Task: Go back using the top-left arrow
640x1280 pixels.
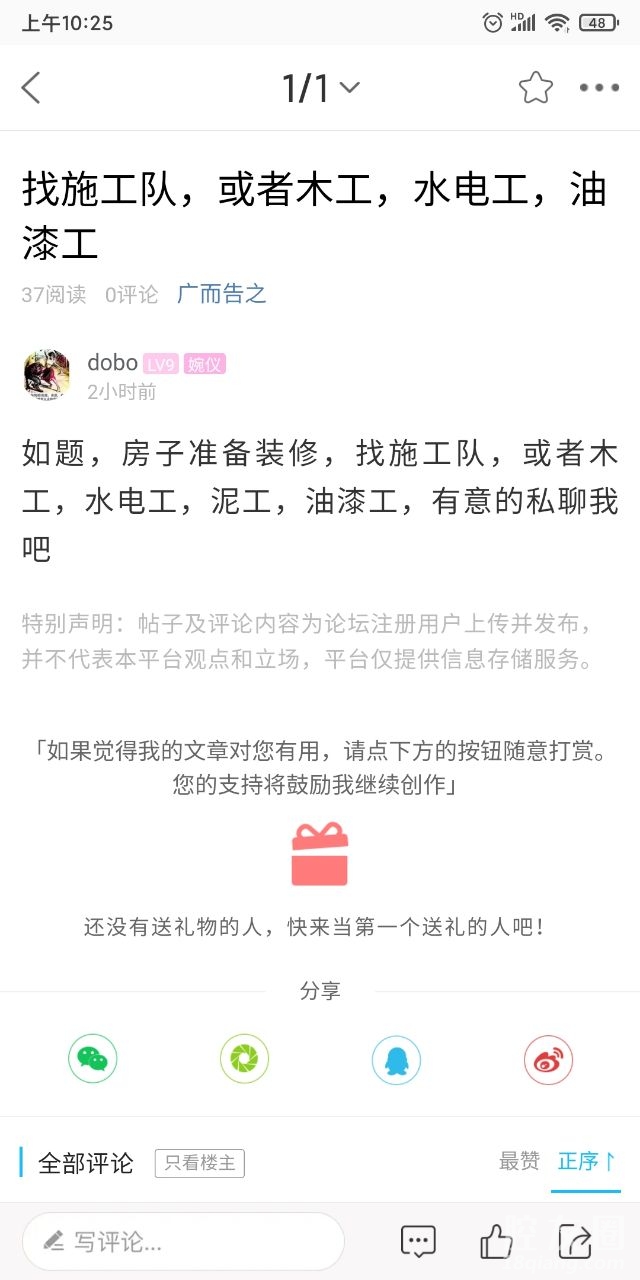Action: 32,88
